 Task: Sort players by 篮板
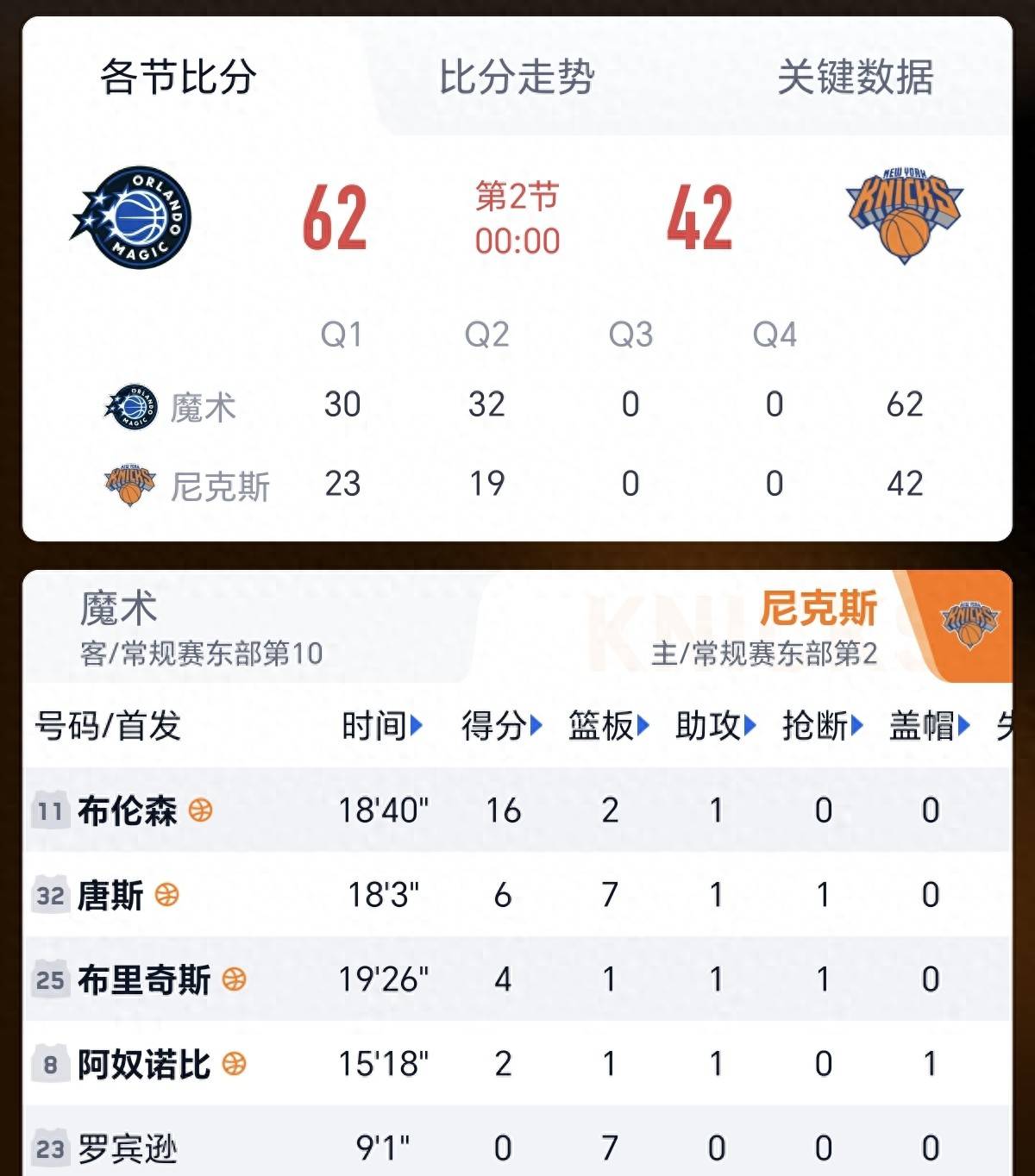pyautogui.click(x=608, y=726)
